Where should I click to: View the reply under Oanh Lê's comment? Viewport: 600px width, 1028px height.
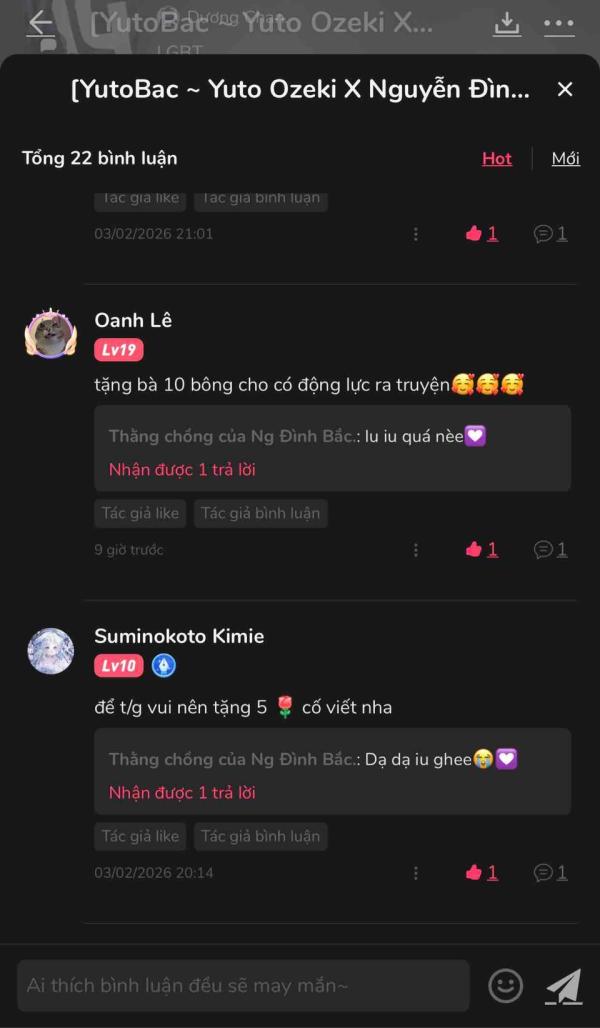click(x=182, y=469)
